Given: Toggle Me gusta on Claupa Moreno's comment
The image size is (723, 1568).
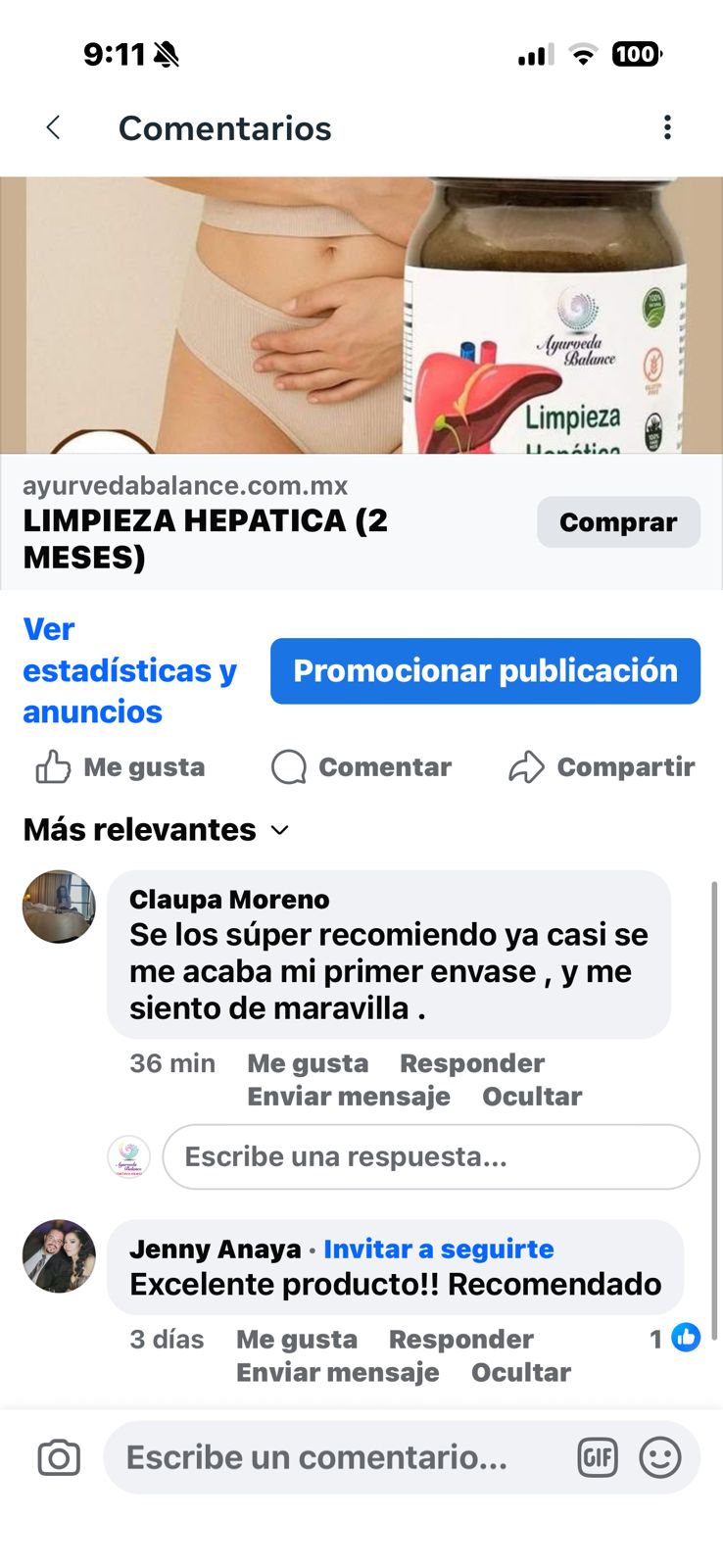Looking at the screenshot, I should pyautogui.click(x=308, y=1063).
